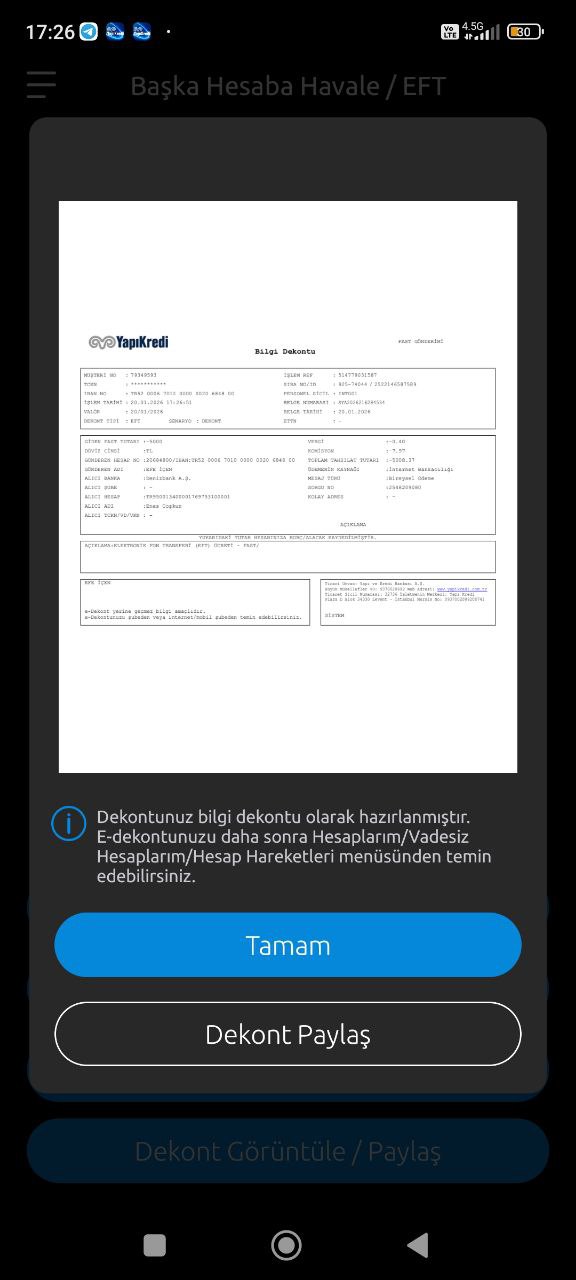Screen dimensions: 576x1280
Task: Share the receipt via Dekont Paylaş
Action: tap(288, 1034)
